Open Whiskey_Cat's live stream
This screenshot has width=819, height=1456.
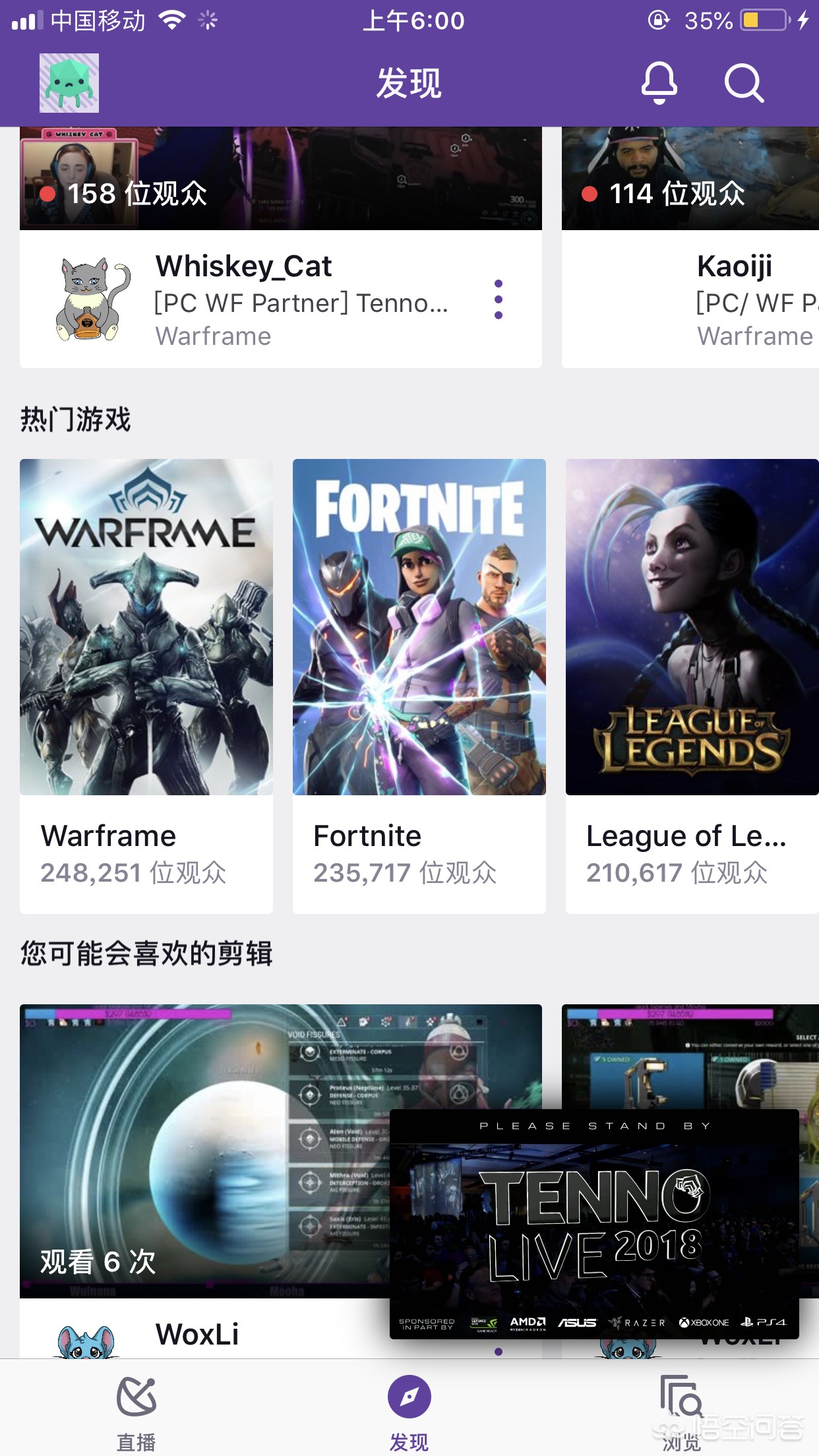tap(280, 178)
